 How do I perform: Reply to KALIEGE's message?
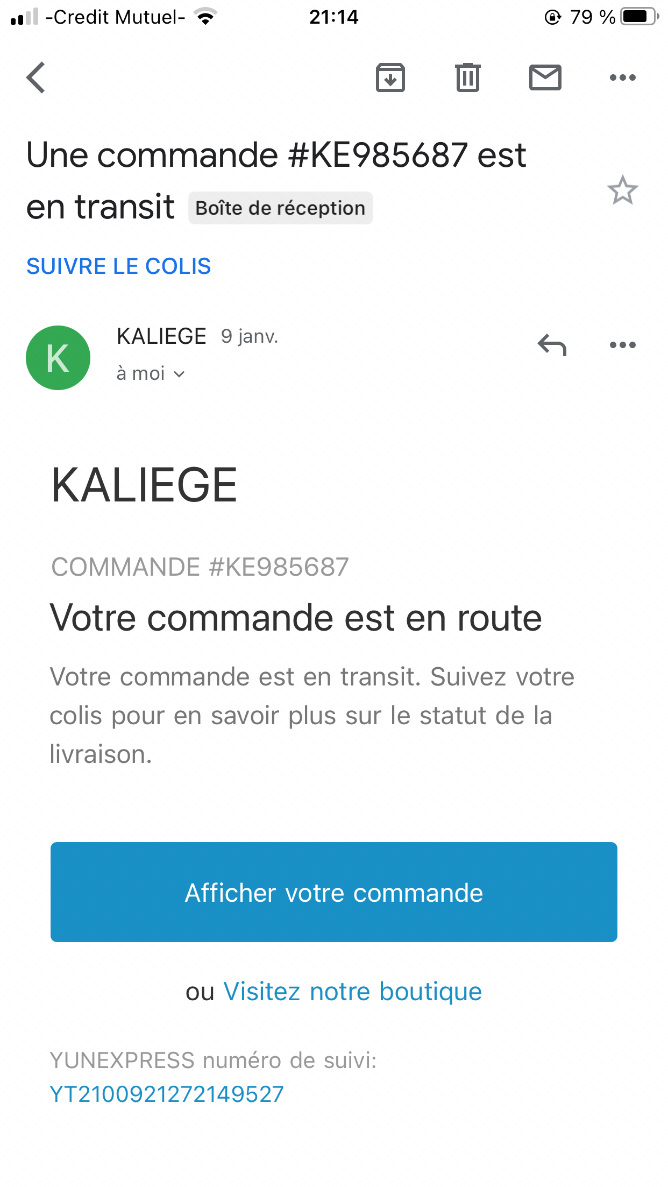552,345
